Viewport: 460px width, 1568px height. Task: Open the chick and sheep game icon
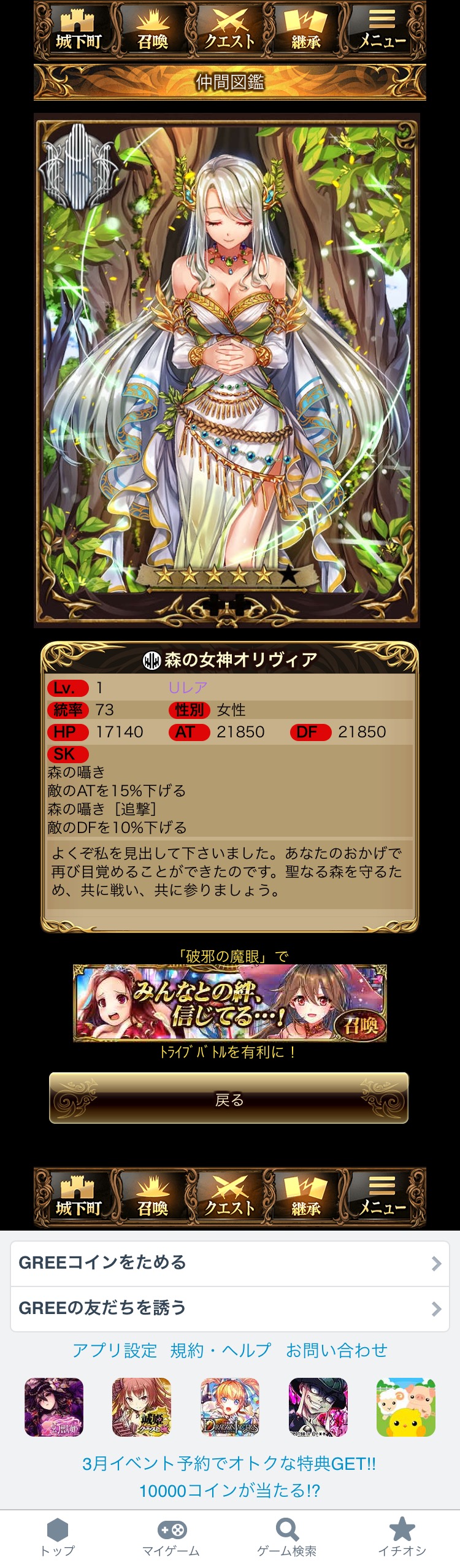(405, 1407)
